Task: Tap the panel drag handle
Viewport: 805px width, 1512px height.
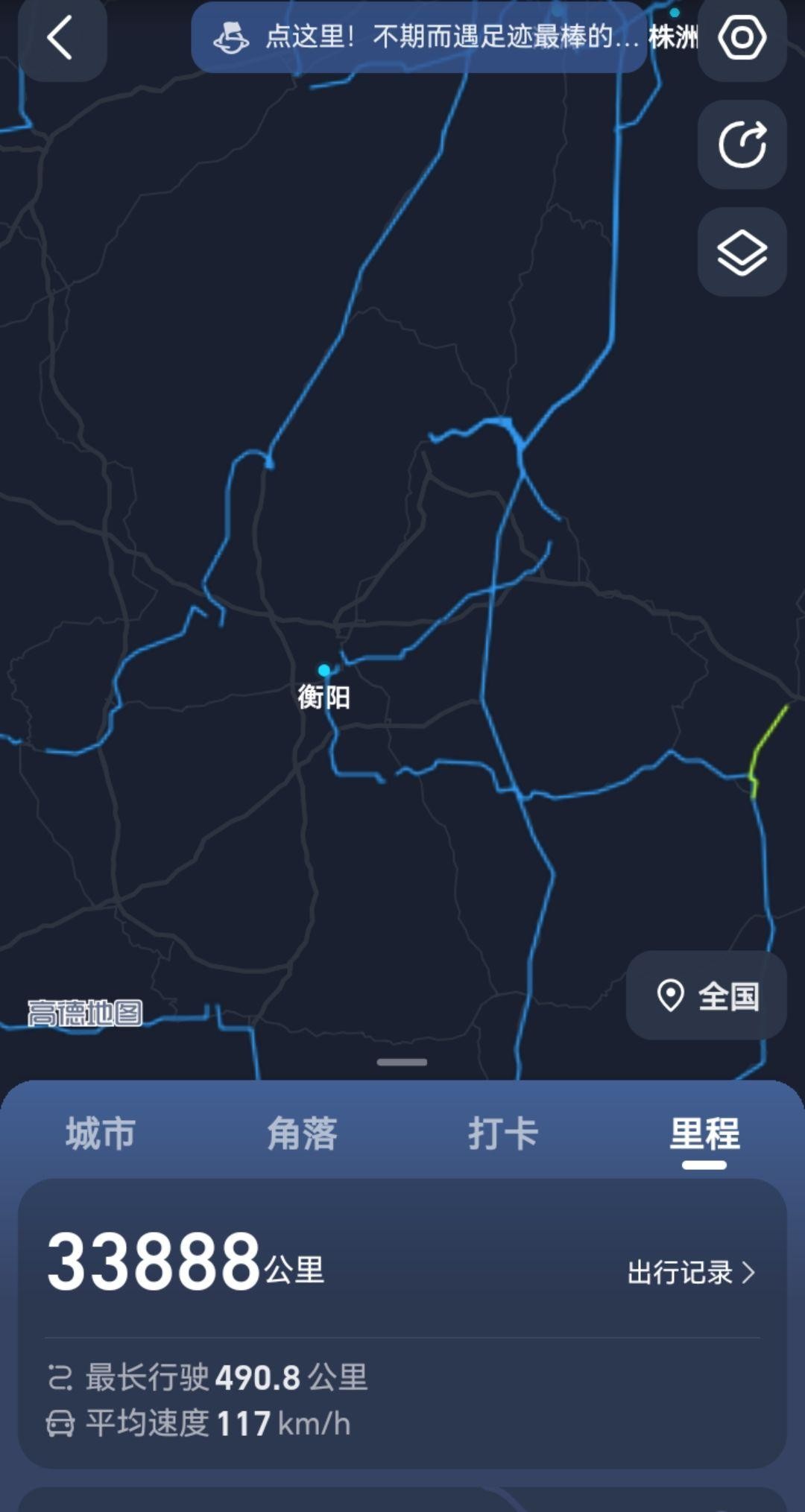Action: (x=402, y=1062)
